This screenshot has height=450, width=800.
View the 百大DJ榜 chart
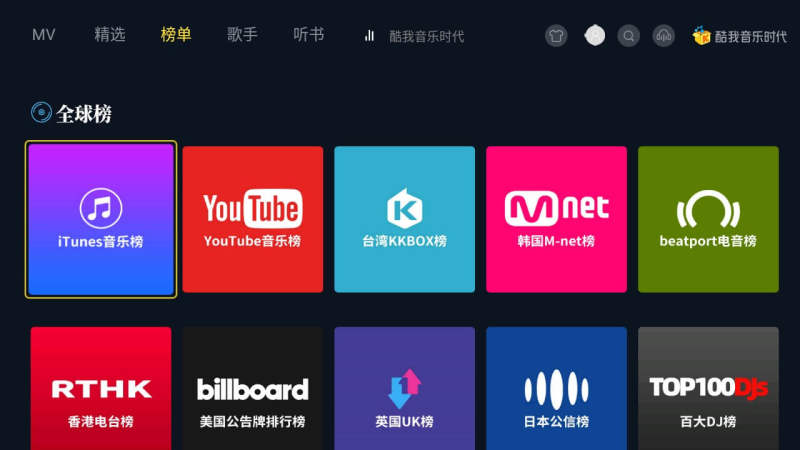click(x=708, y=390)
